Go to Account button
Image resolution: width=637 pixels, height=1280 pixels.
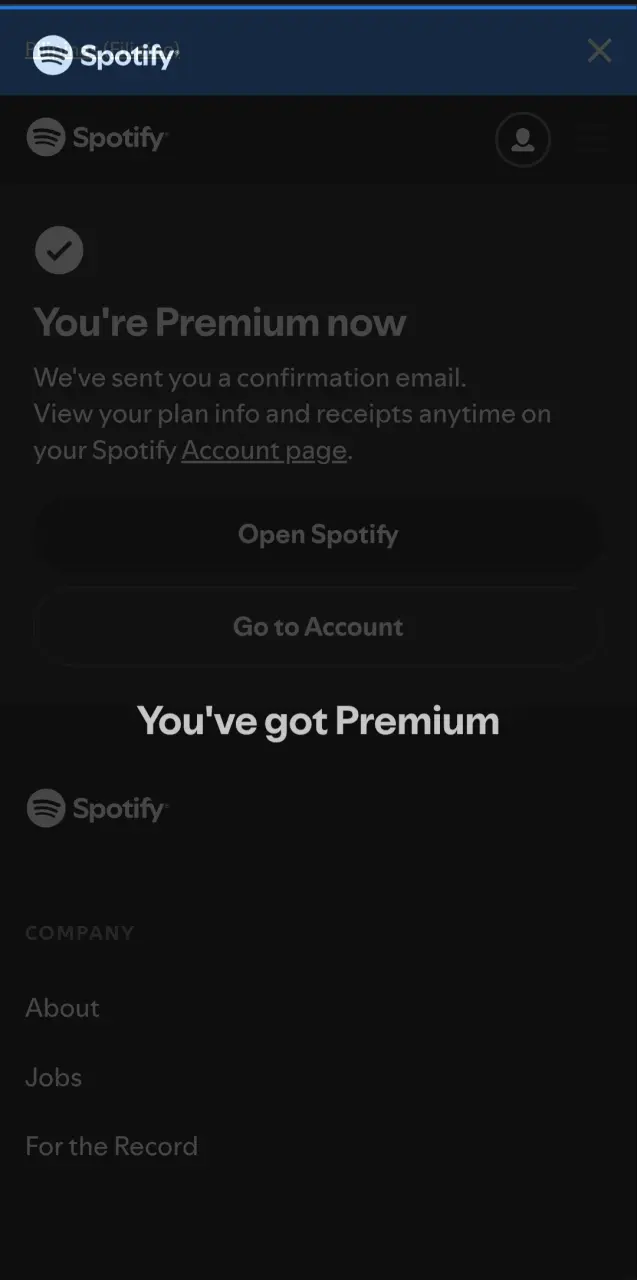click(318, 627)
